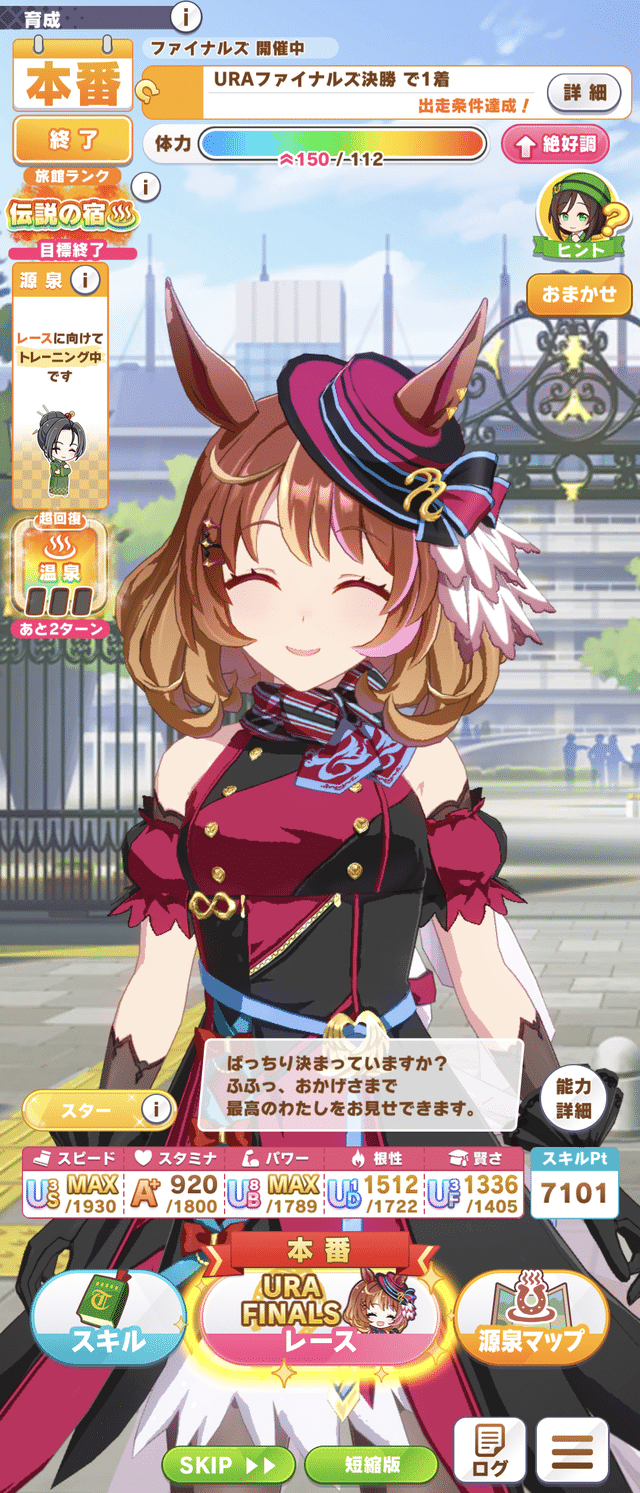Open the 詳細 goal details button
This screenshot has height=1493, width=640.
[x=584, y=93]
